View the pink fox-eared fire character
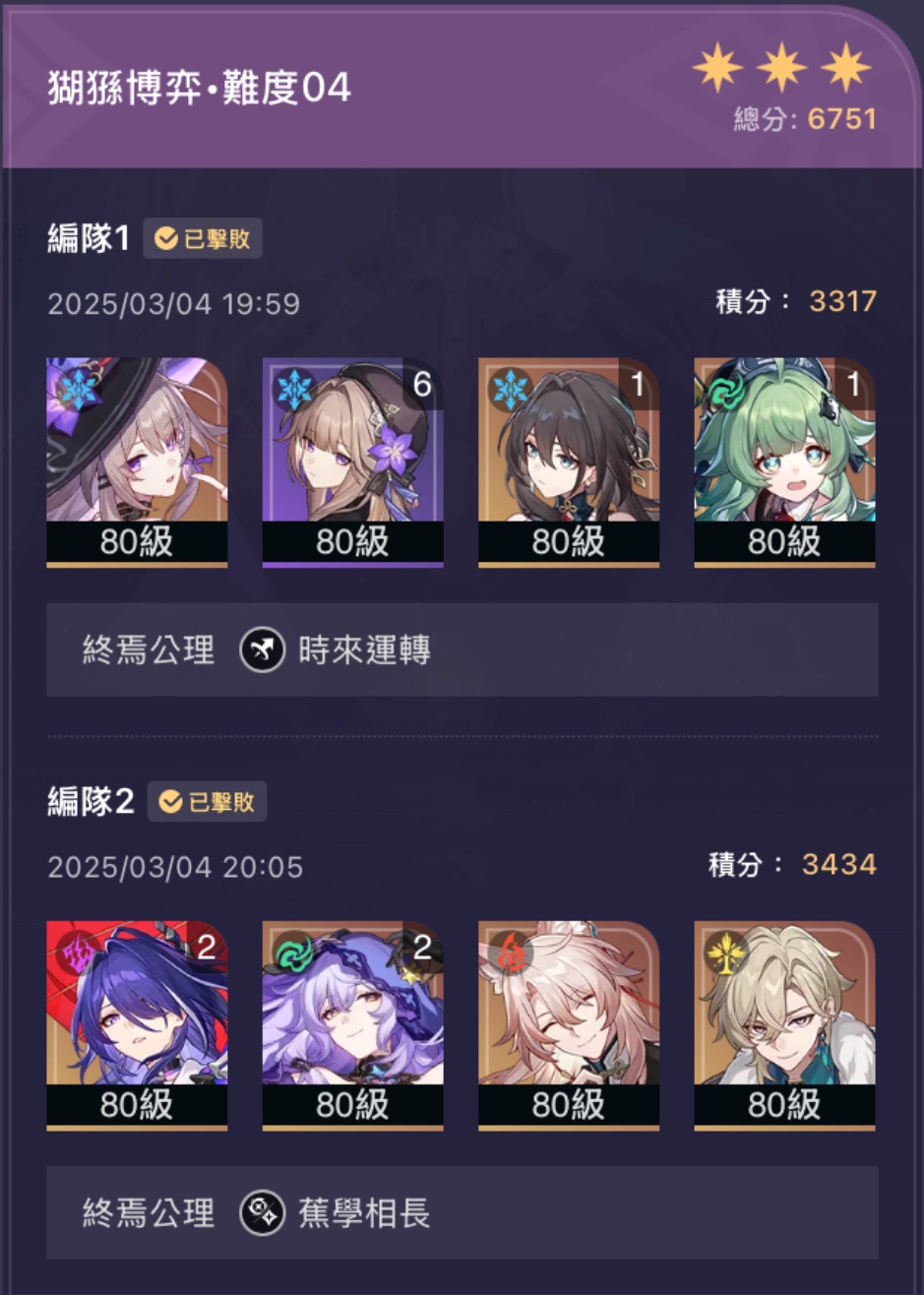This screenshot has height=1295, width=924. (569, 1023)
